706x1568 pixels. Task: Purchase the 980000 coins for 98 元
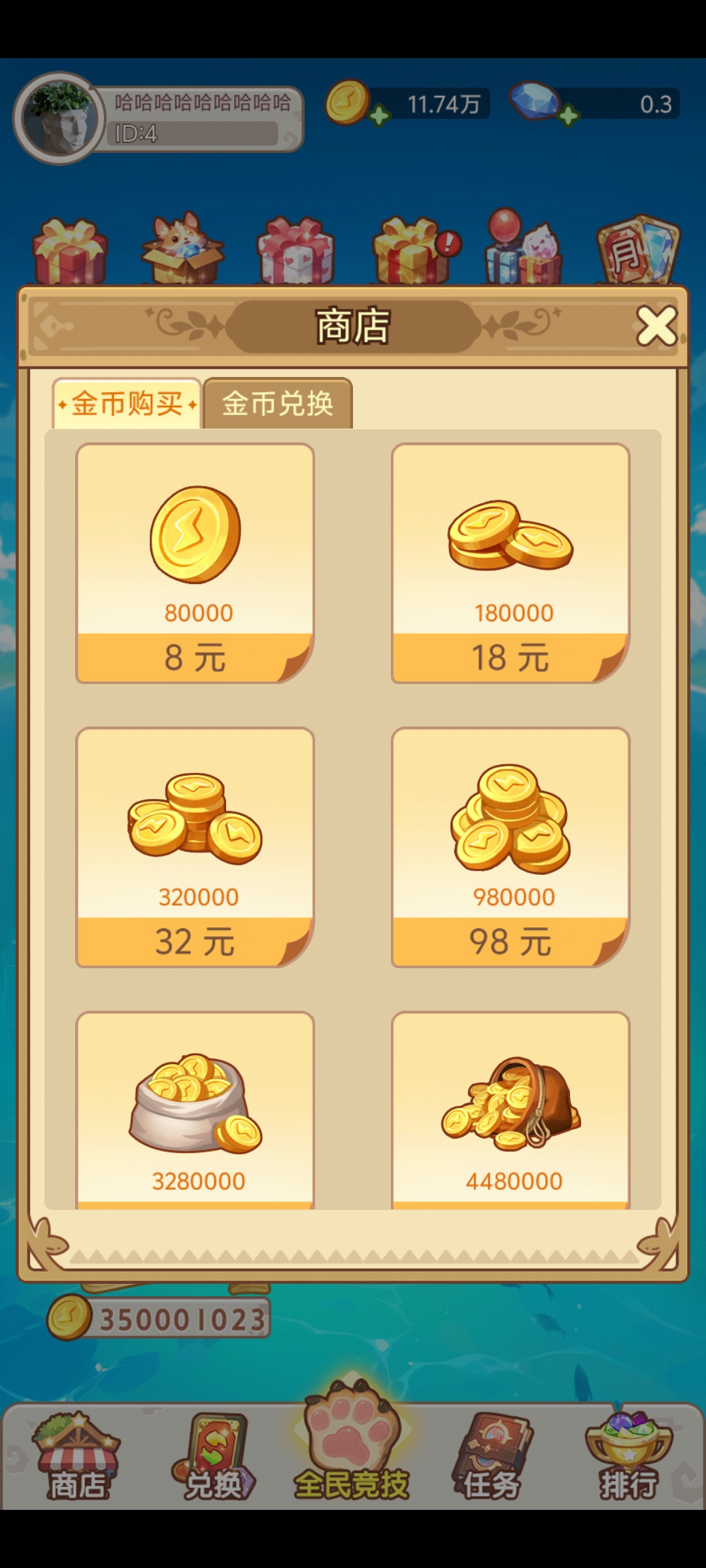[x=510, y=941]
